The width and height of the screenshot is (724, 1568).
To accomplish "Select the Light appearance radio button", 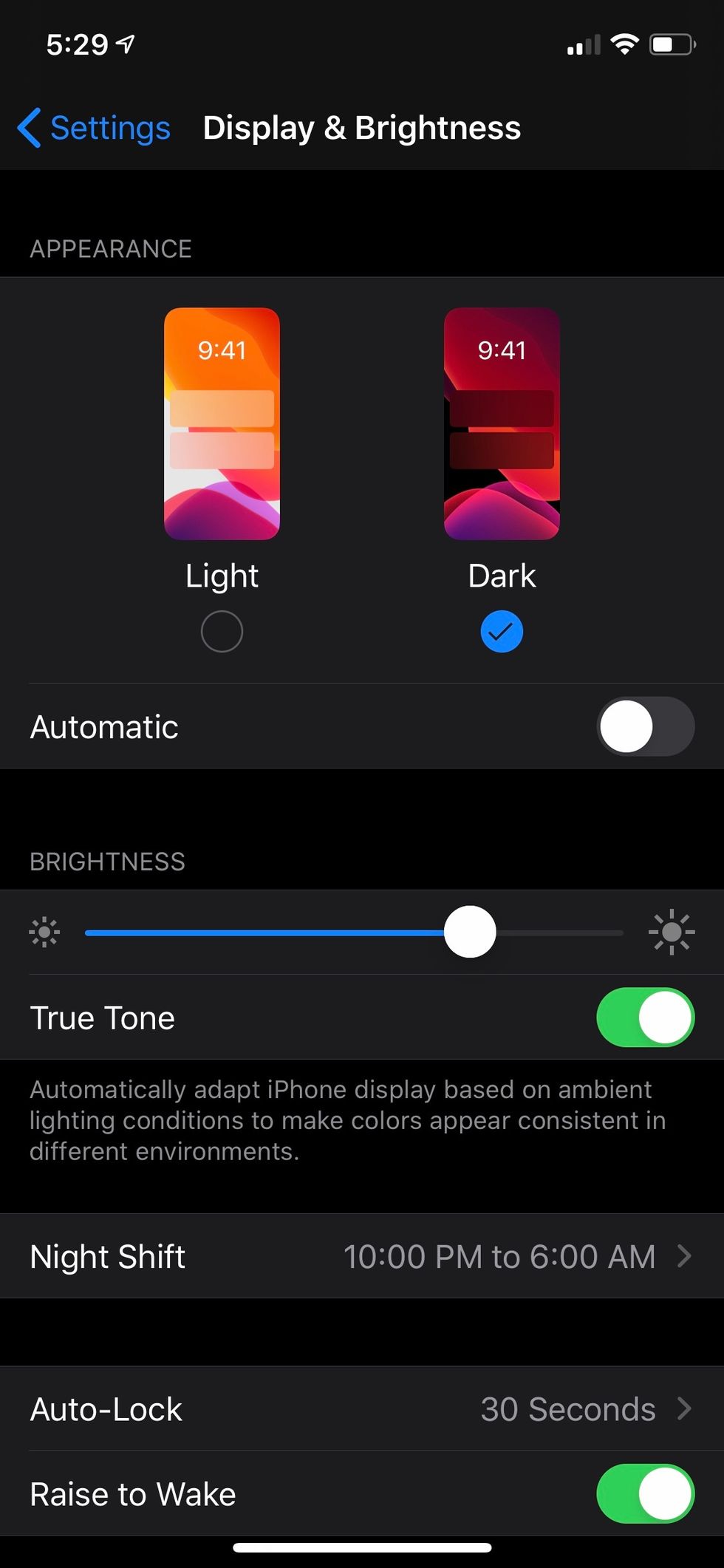I will tap(222, 631).
